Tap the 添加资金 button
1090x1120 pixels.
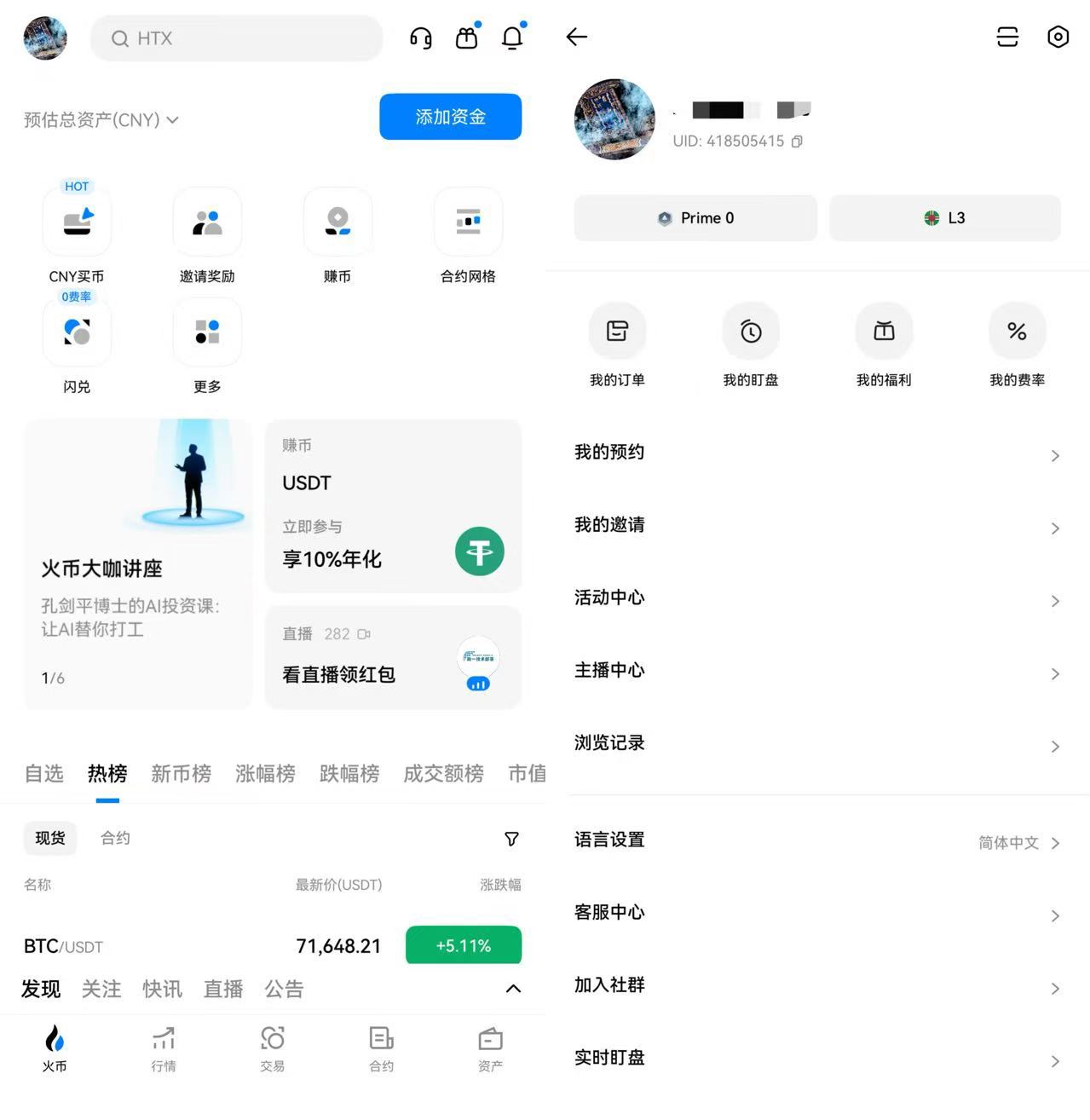pos(450,117)
